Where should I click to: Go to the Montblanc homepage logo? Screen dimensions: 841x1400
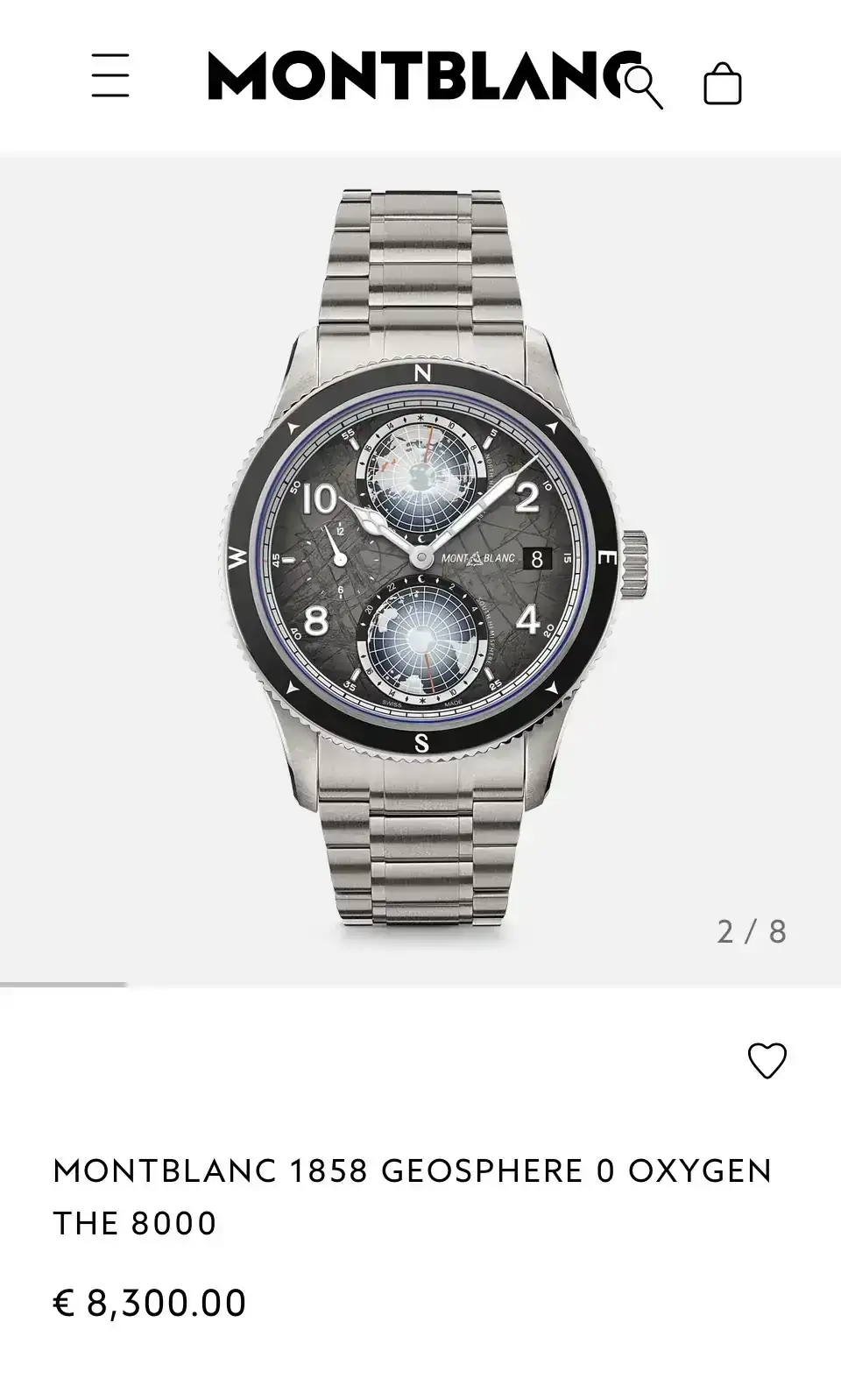pyautogui.click(x=412, y=76)
